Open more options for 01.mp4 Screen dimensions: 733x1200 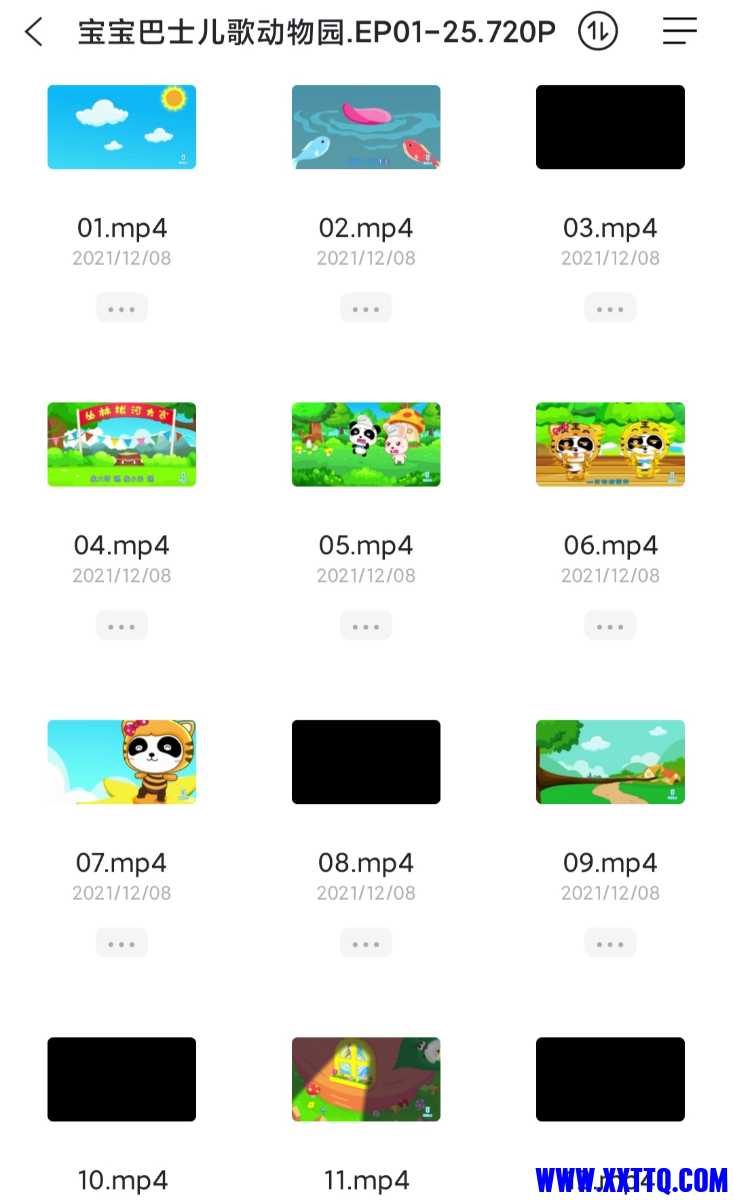coord(122,308)
